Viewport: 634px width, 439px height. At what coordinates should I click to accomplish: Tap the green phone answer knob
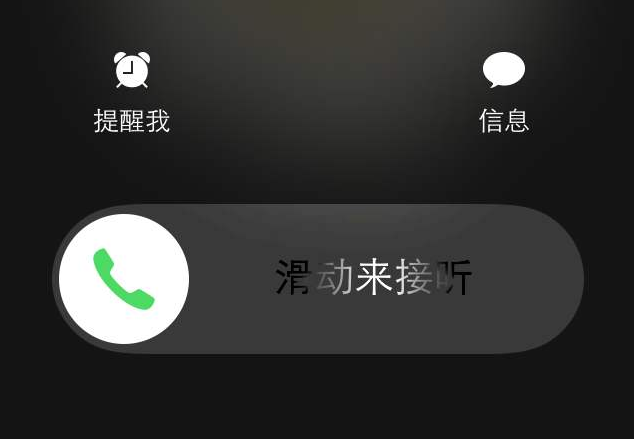(124, 279)
